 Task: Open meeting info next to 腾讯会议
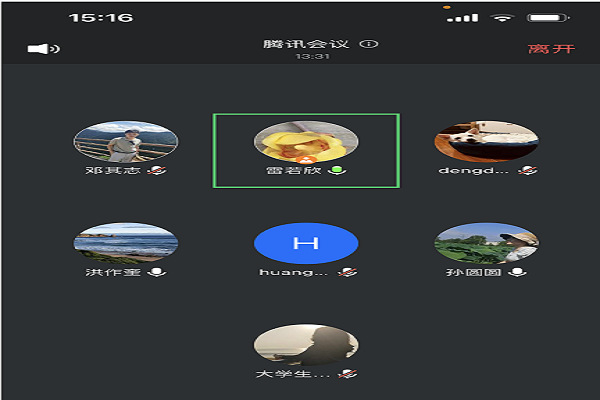click(370, 44)
